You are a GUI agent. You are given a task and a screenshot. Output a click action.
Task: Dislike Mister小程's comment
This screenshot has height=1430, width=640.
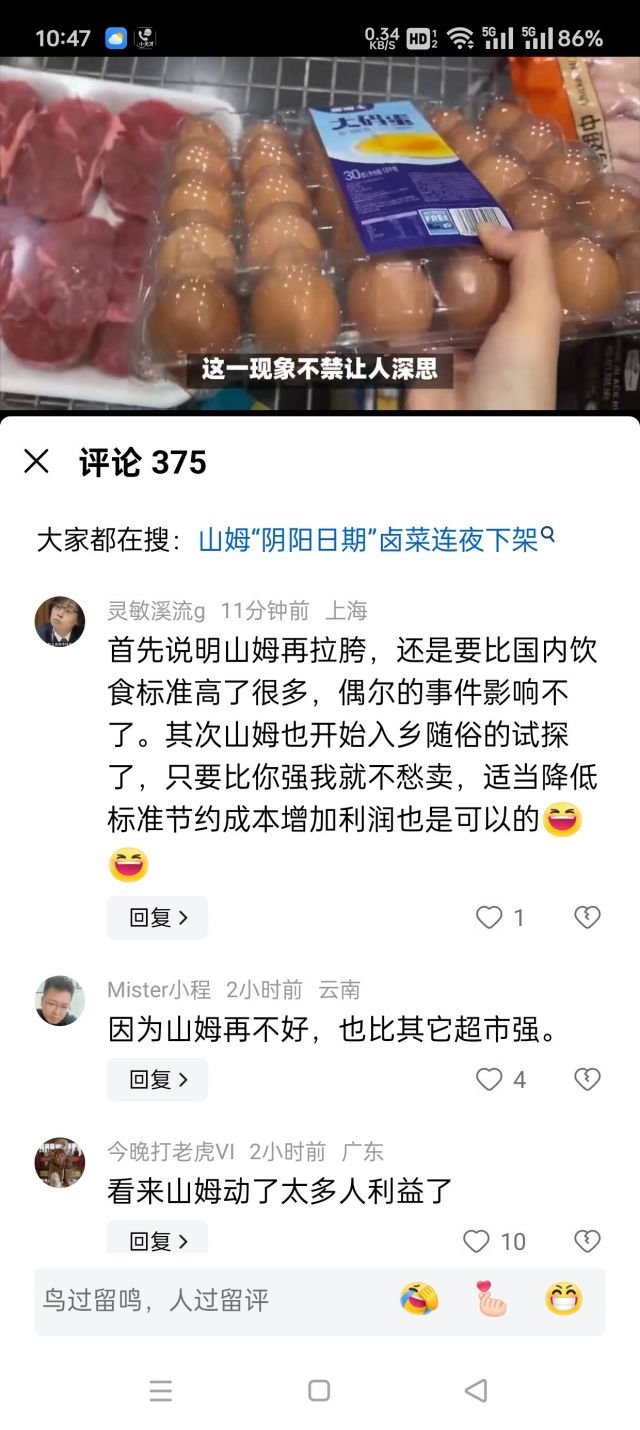pos(587,1079)
